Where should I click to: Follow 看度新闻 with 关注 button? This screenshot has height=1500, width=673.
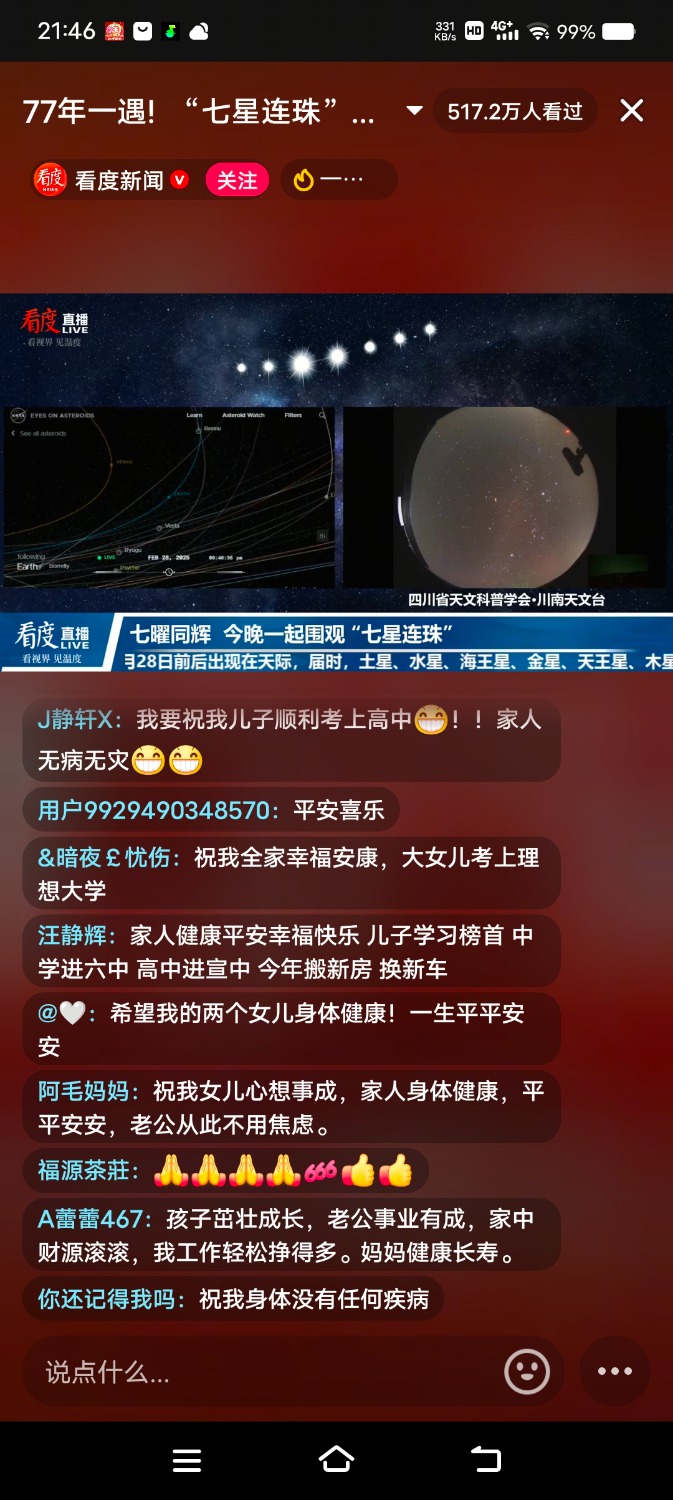[x=237, y=180]
